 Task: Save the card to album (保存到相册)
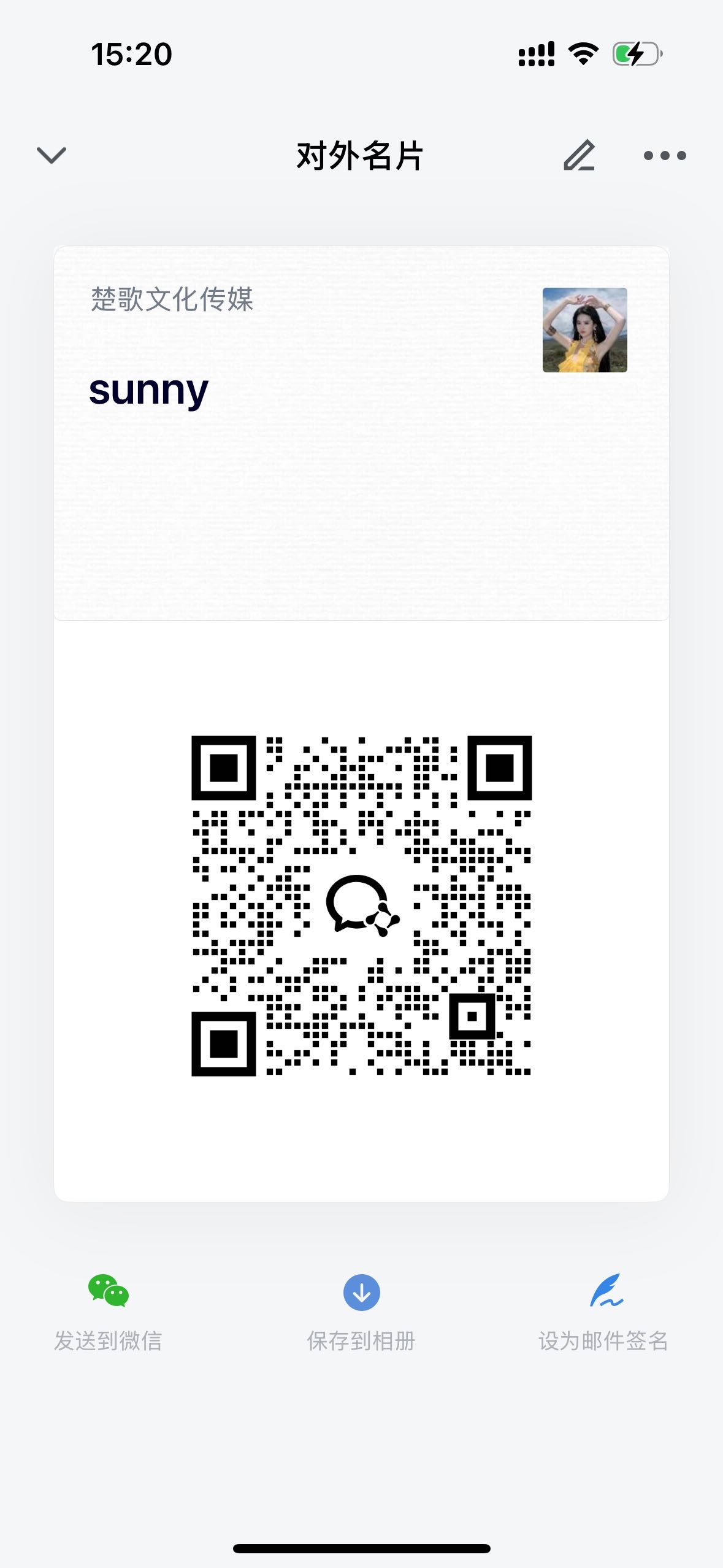361,1311
